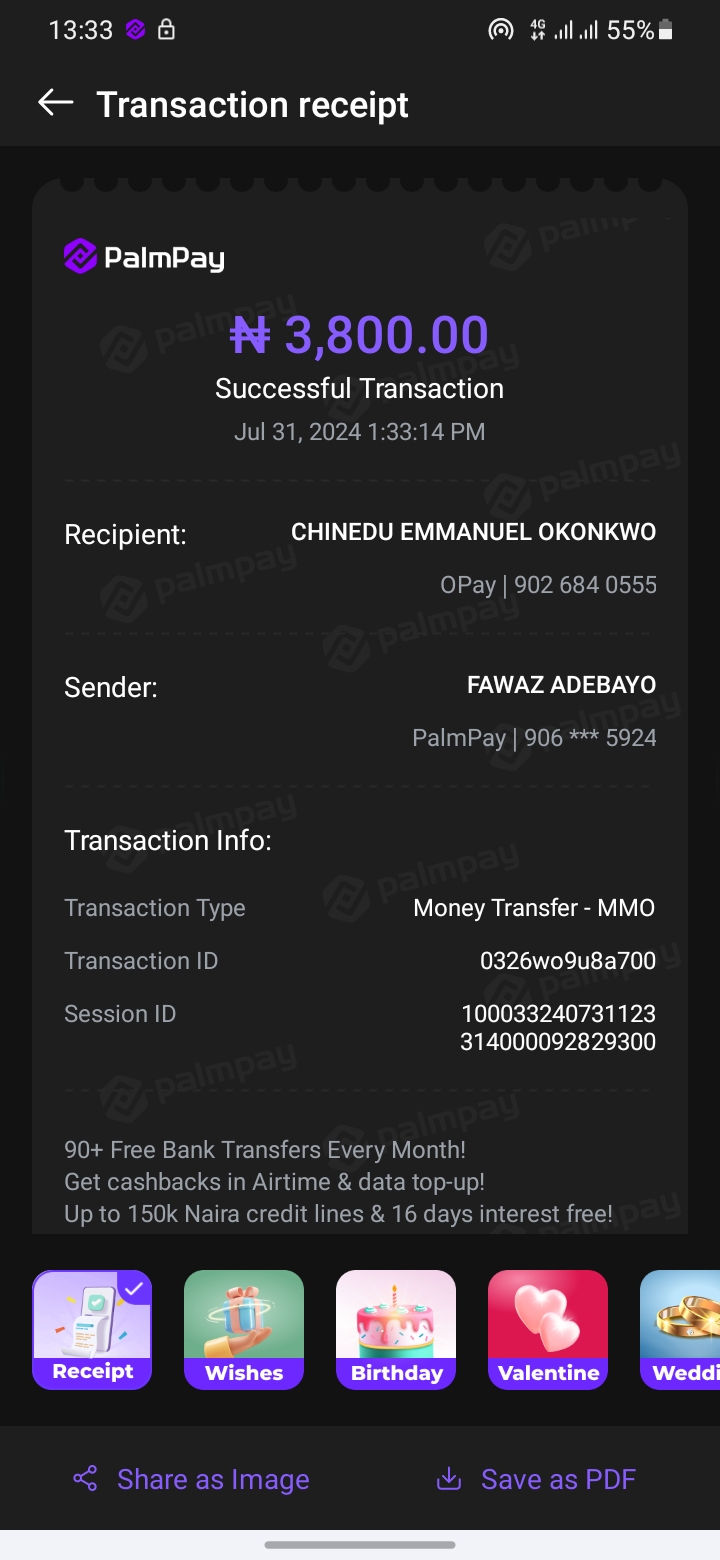Select the Wedding receipt theme
Screen dimensions: 720x1560
click(682, 1329)
